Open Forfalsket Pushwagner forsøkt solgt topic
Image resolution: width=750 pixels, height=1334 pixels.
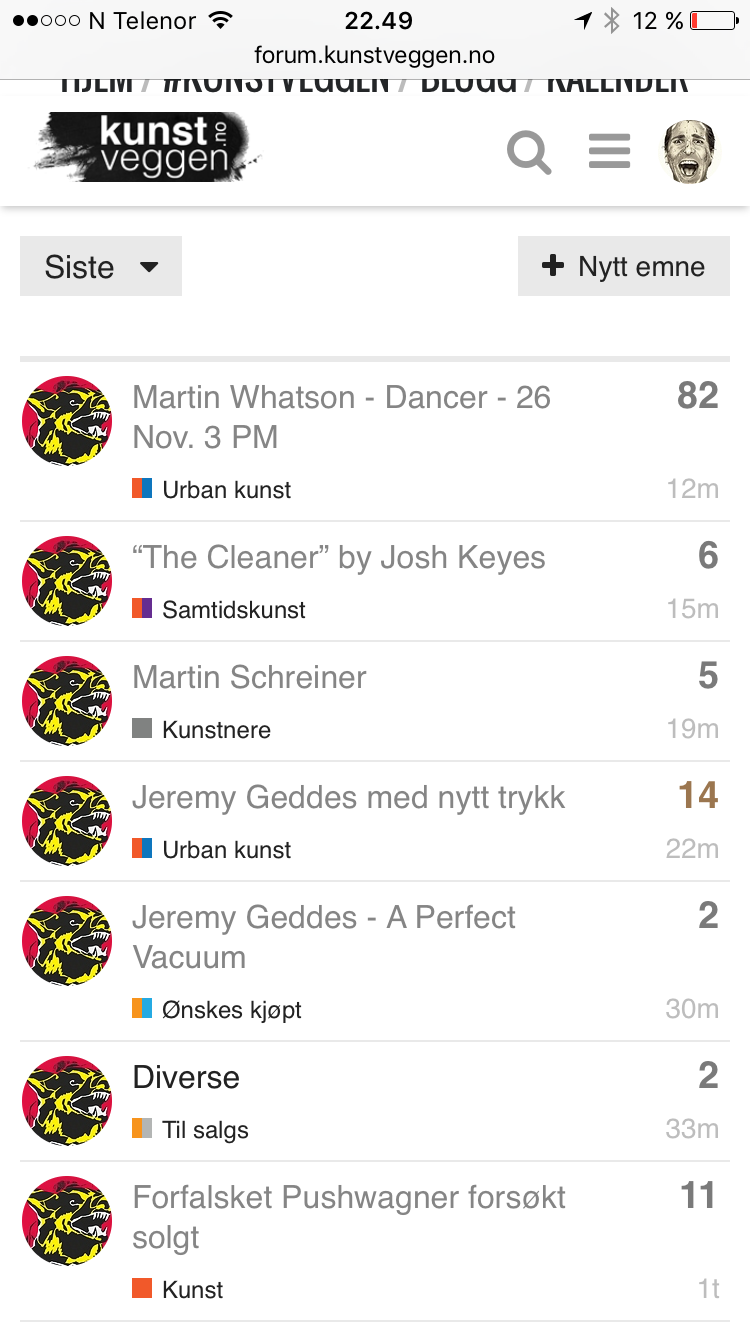coord(349,1217)
